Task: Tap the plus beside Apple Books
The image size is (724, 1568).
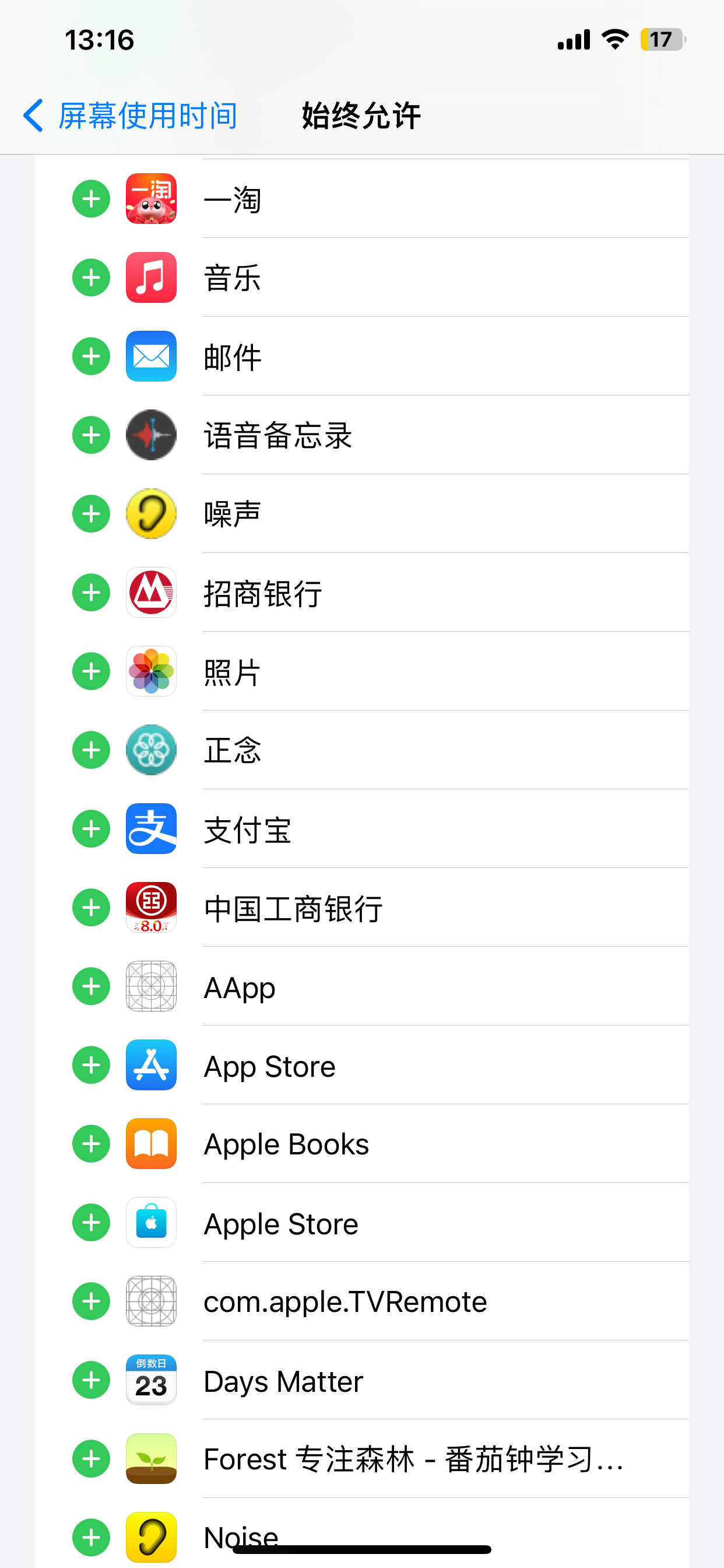Action: pos(92,1144)
